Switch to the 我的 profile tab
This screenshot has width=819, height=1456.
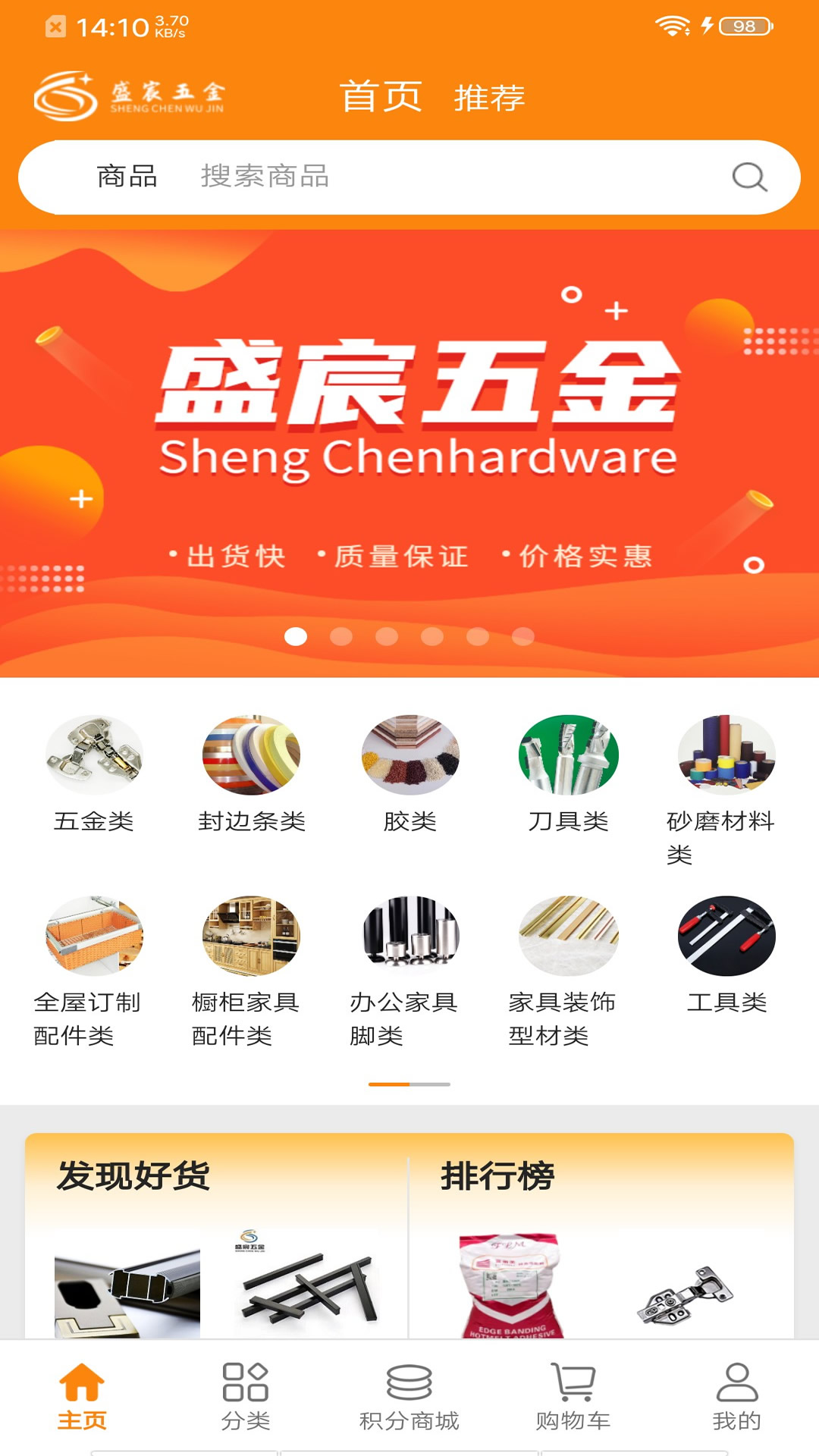click(736, 1397)
